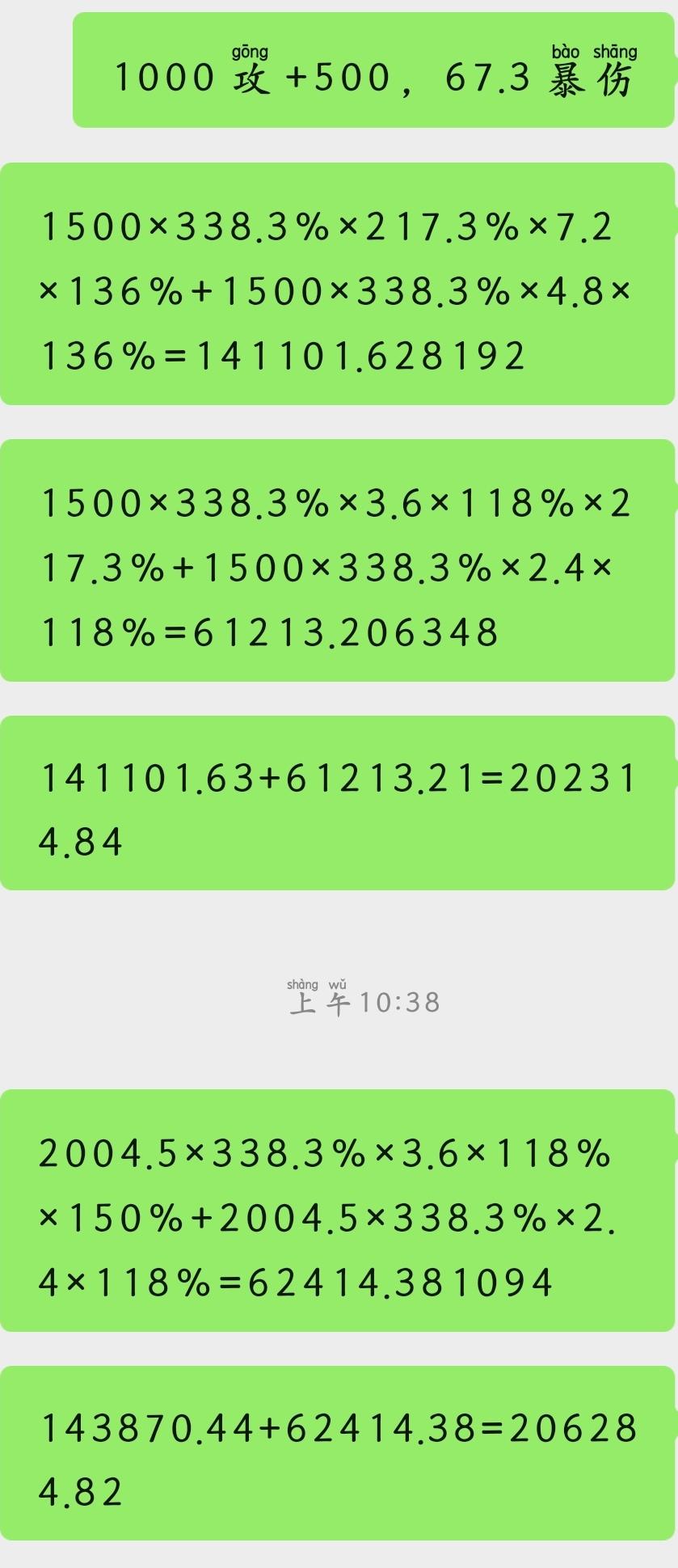Select the 217.3% term in first formula

(440, 228)
